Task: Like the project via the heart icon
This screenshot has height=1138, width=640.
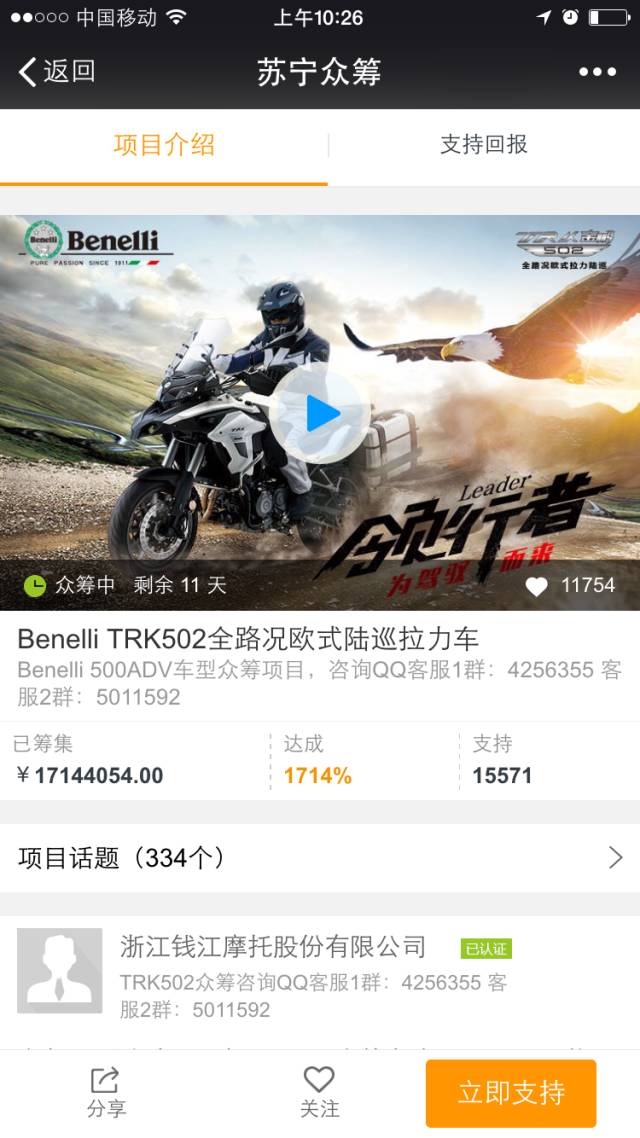Action: [x=538, y=586]
